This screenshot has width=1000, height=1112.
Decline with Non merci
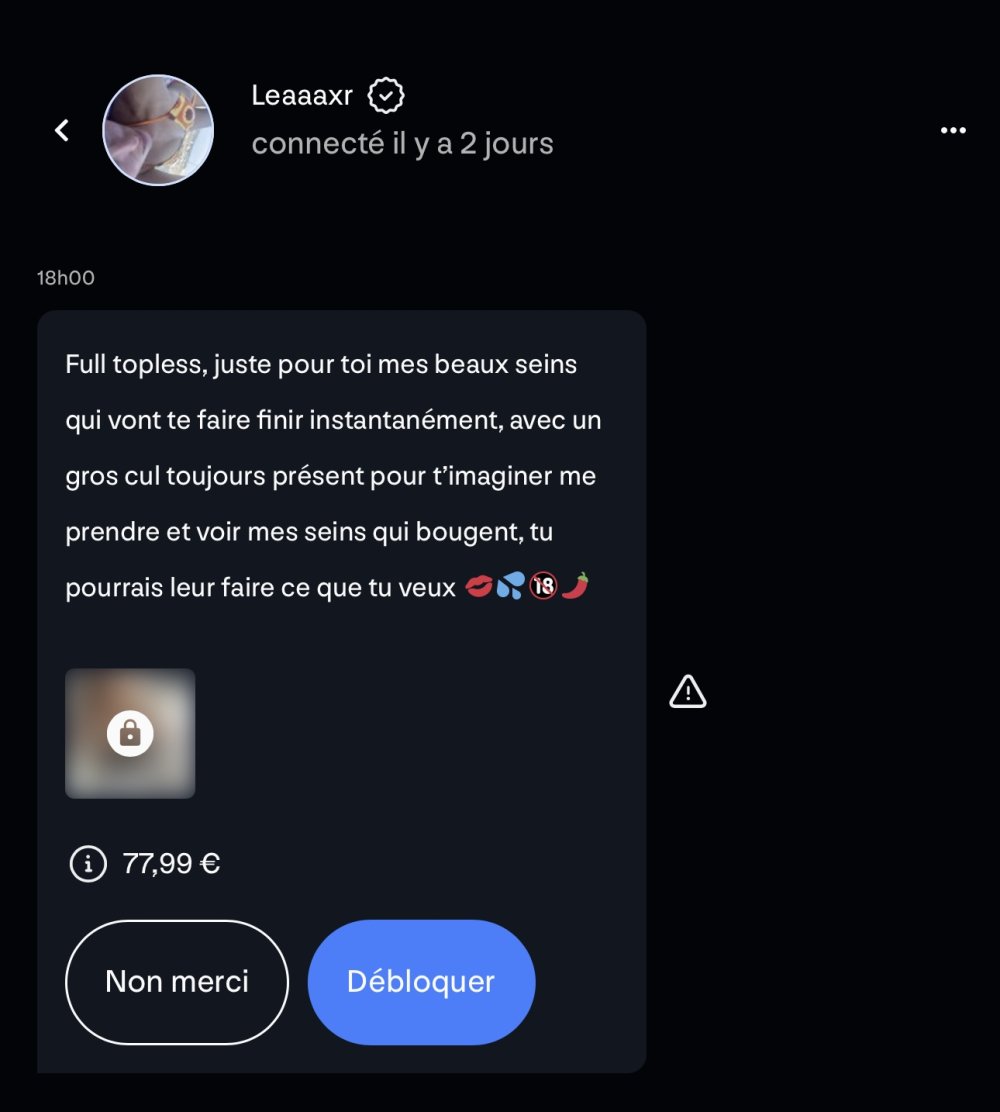pyautogui.click(x=177, y=982)
